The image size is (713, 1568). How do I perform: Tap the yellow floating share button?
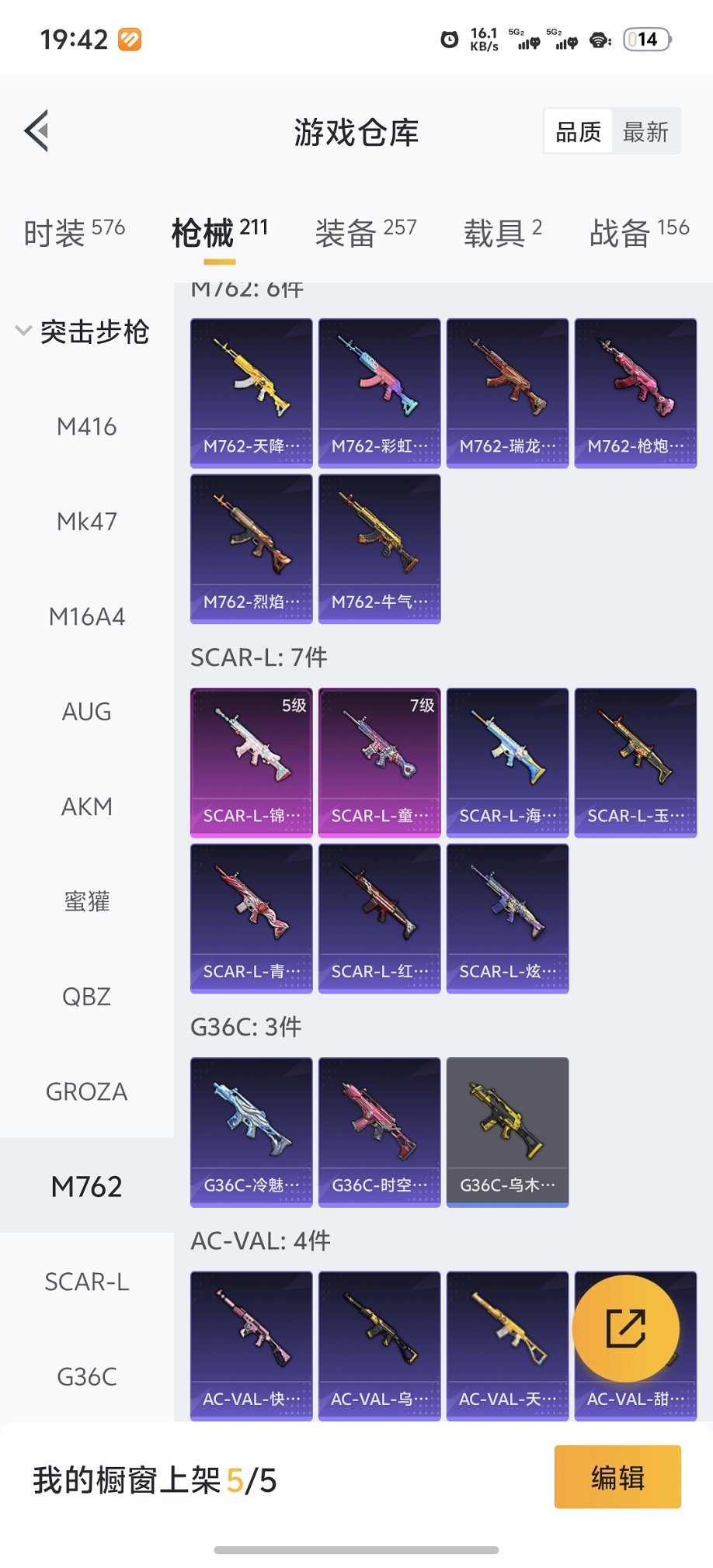[x=625, y=1328]
